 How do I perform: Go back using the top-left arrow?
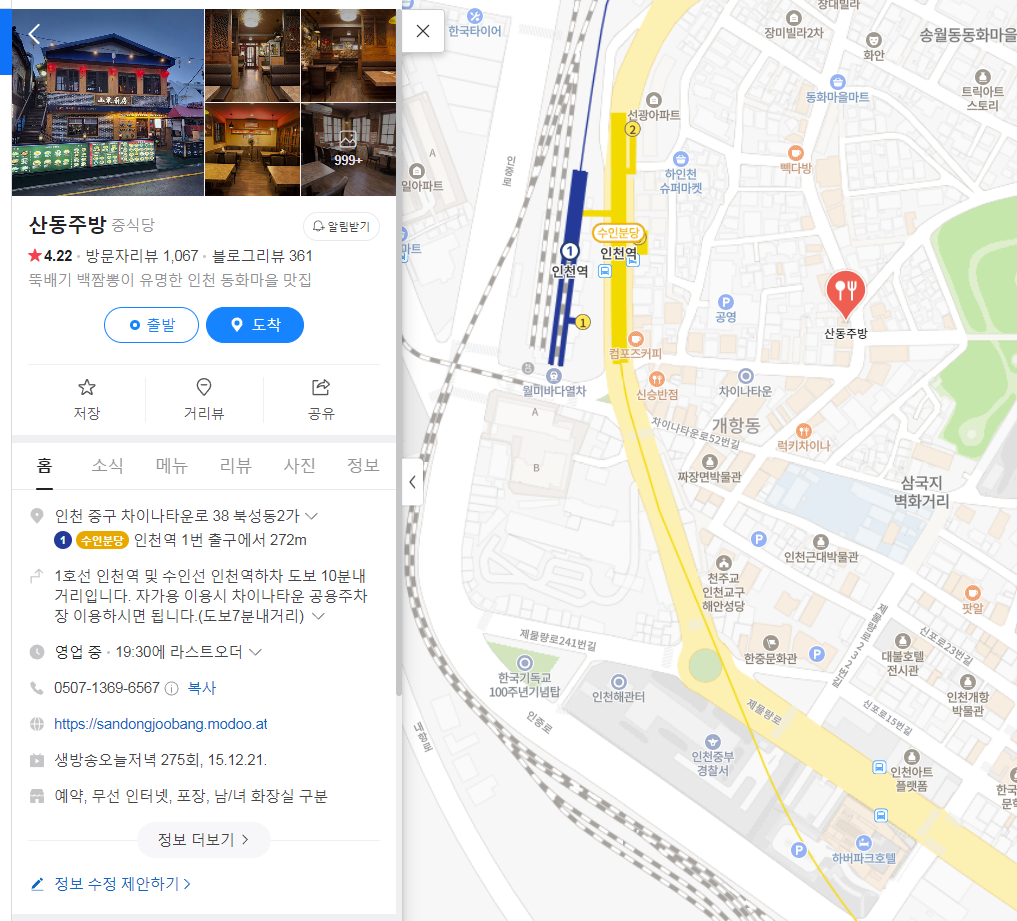[x=34, y=34]
